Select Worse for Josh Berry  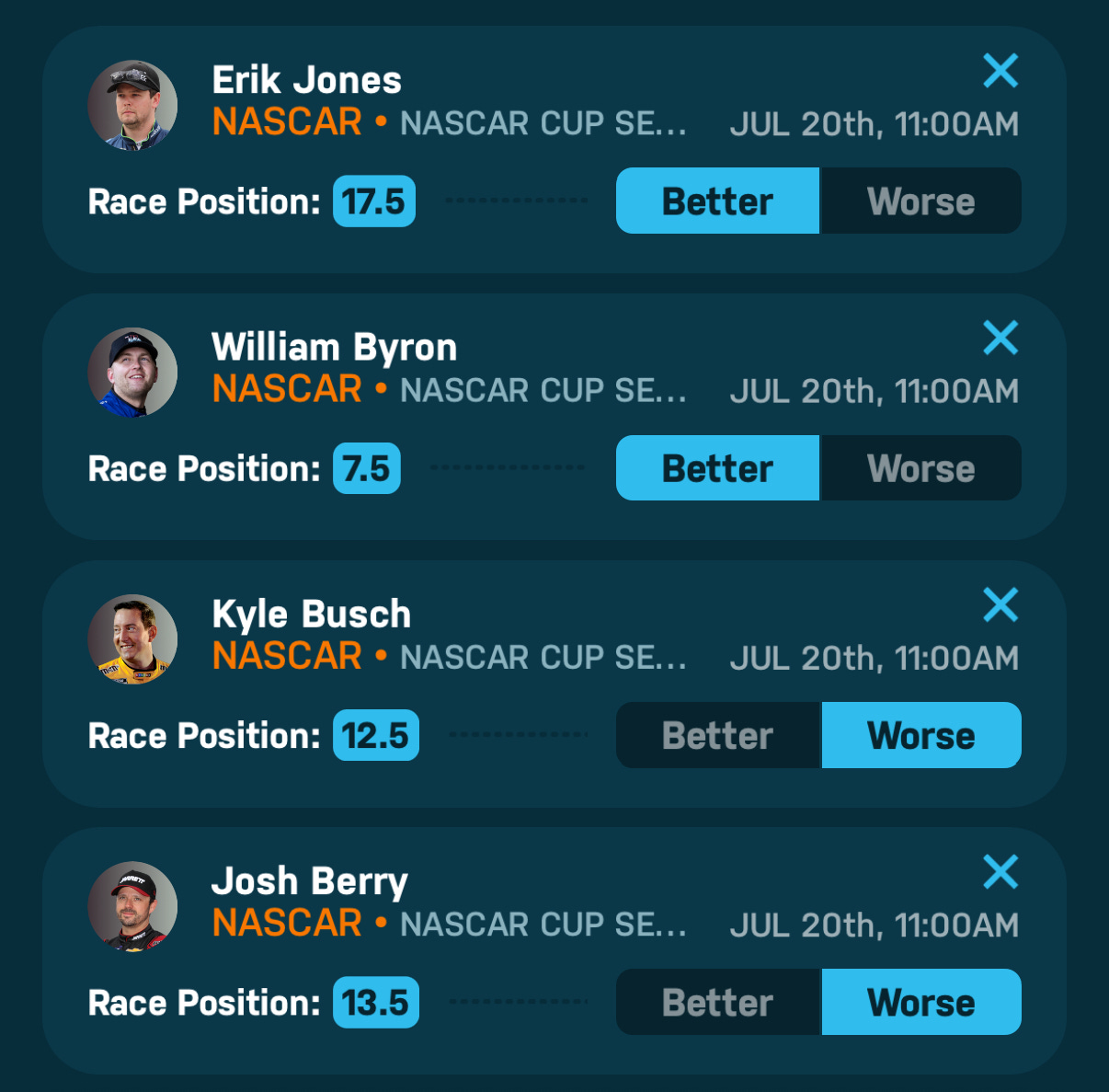[x=920, y=1002]
